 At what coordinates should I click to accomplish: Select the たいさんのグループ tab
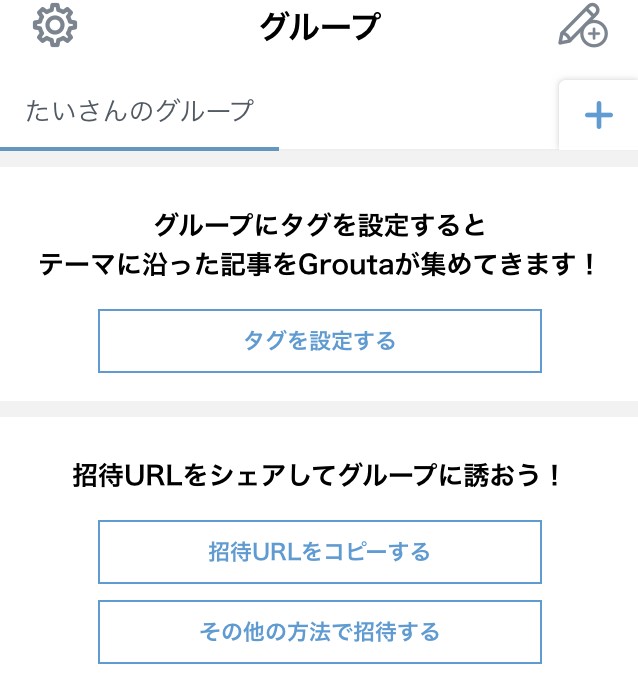point(139,111)
